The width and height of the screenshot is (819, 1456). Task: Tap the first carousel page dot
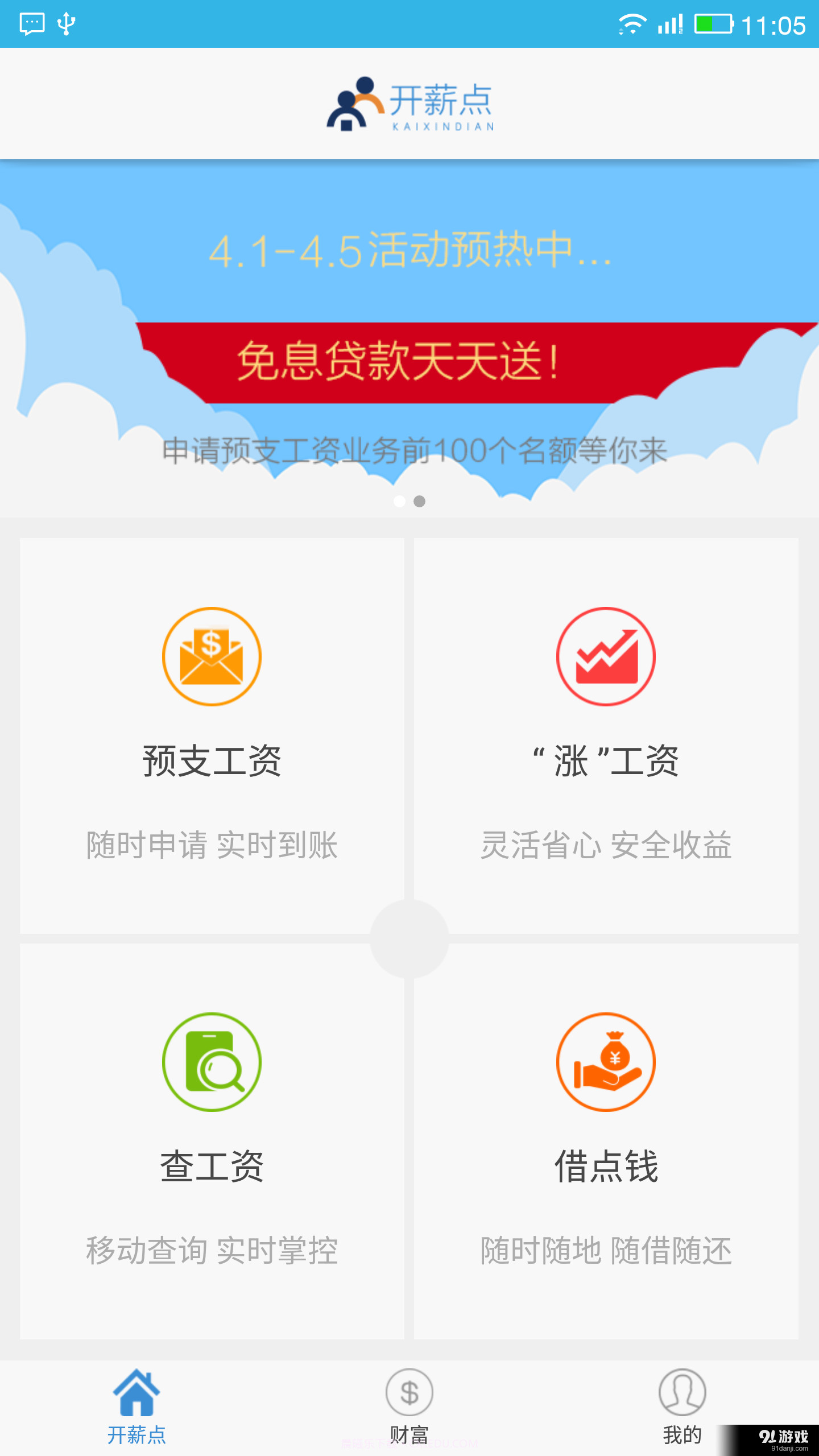coord(399,501)
